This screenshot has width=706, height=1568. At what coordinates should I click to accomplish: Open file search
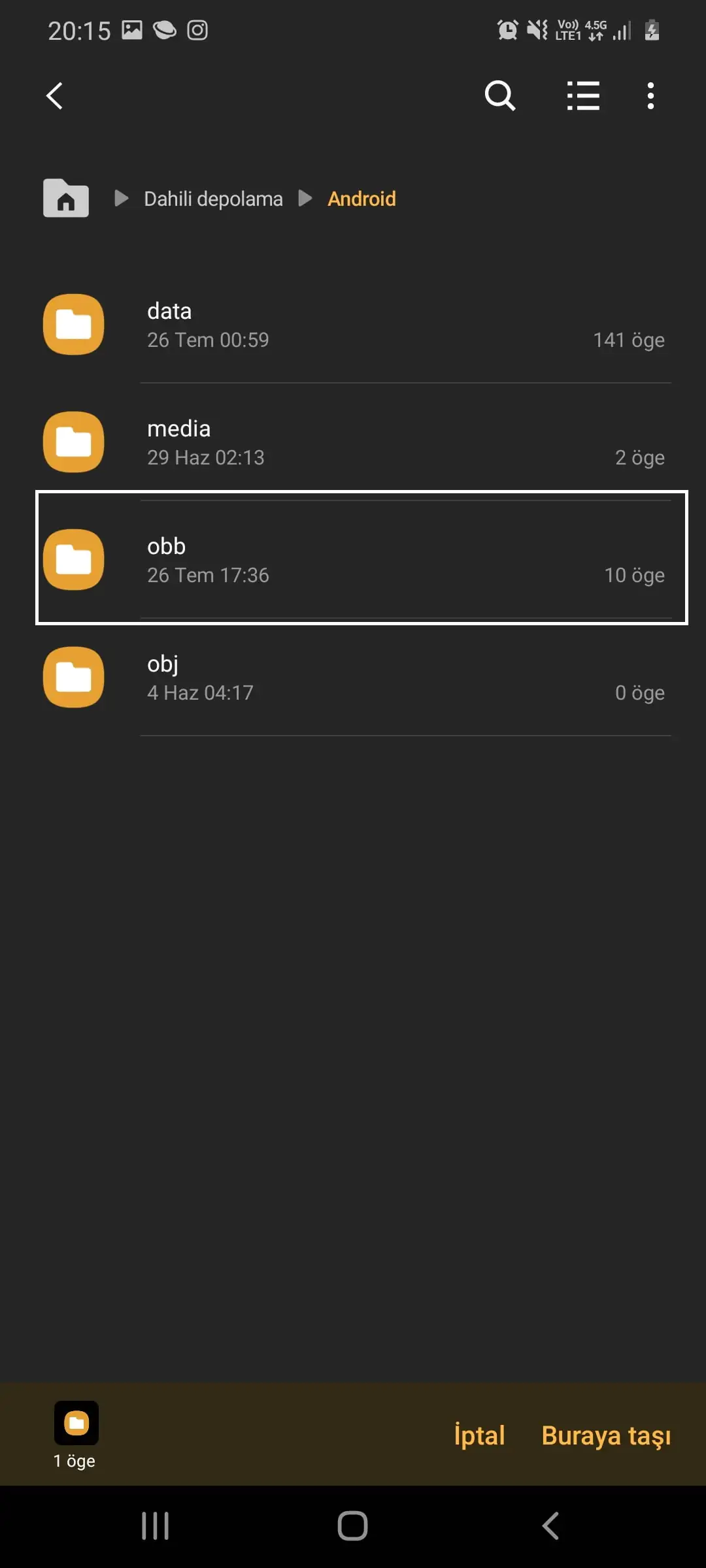[500, 96]
